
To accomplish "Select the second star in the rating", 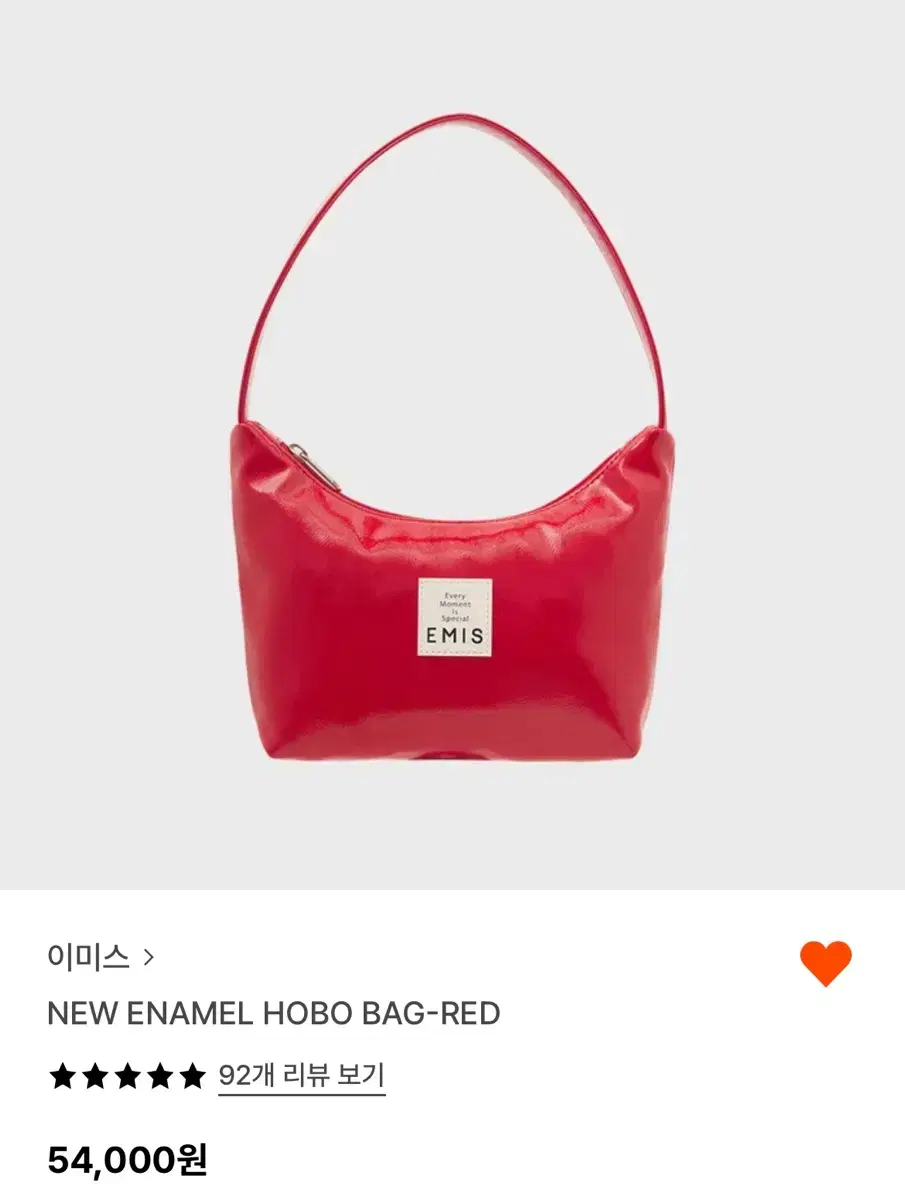I will tap(96, 1076).
